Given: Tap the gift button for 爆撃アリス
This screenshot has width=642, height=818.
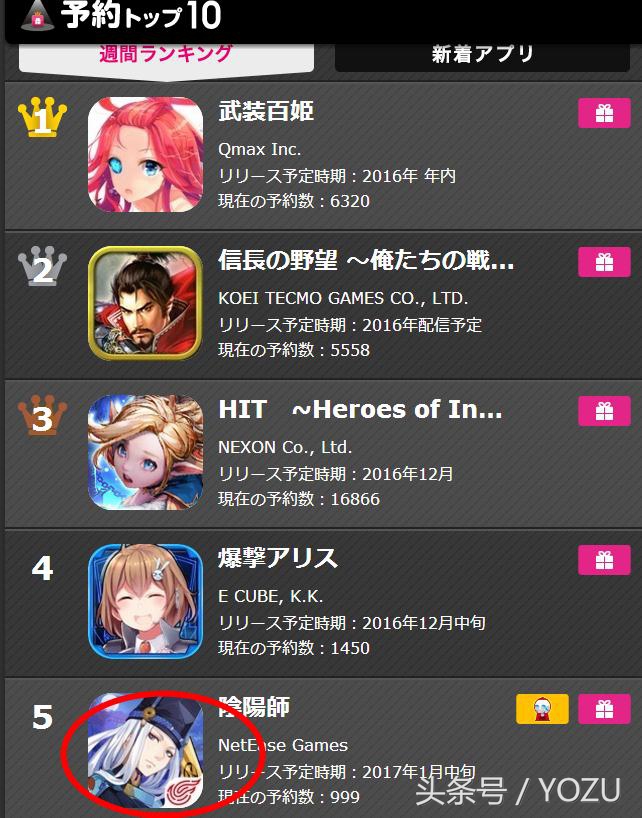Looking at the screenshot, I should [x=604, y=559].
